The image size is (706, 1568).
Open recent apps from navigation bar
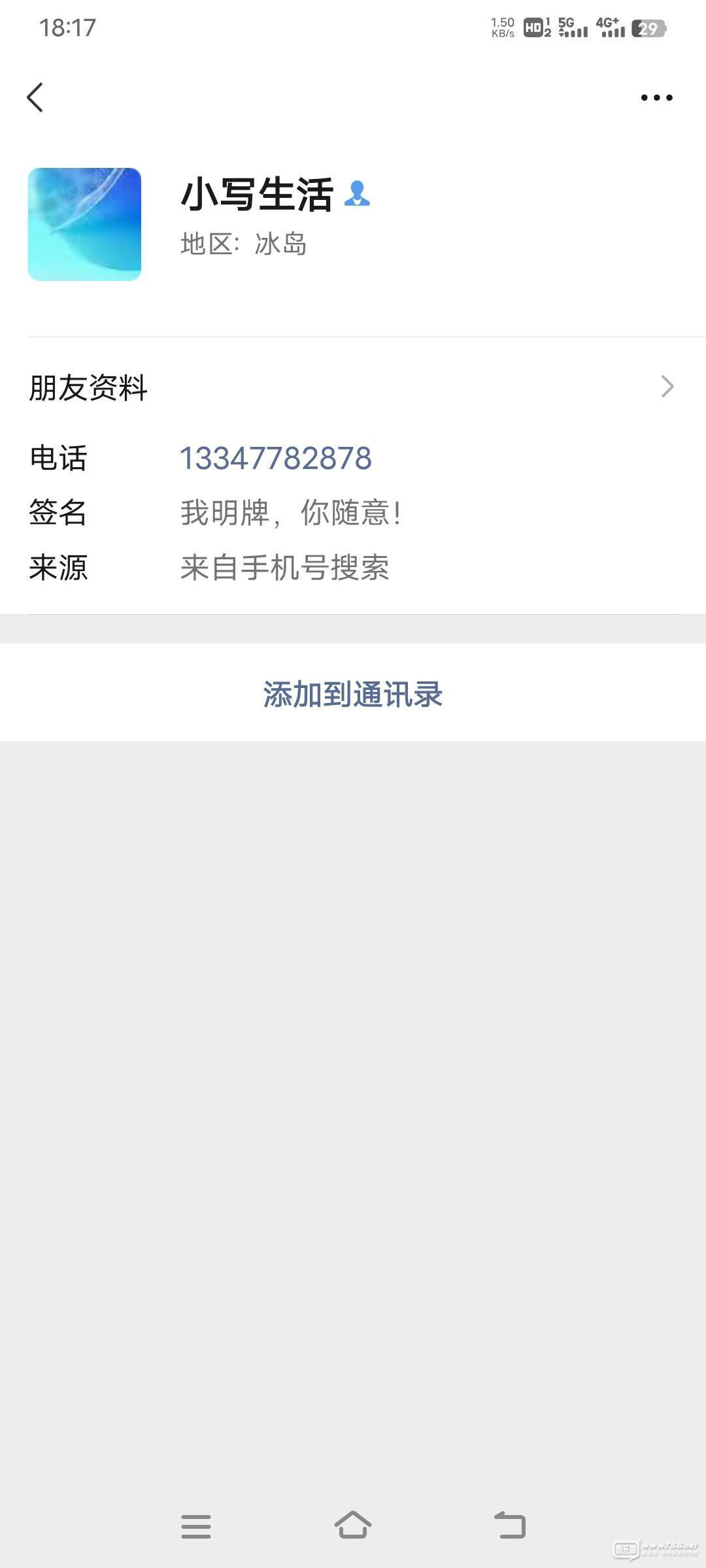click(196, 1526)
